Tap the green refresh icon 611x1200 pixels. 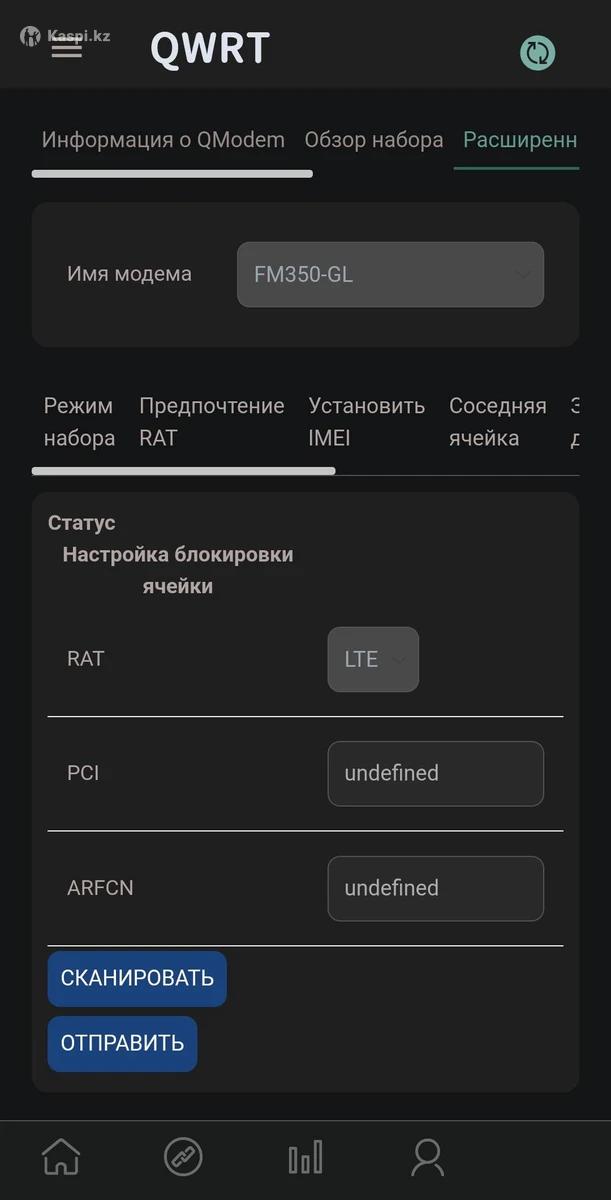pyautogui.click(x=538, y=53)
